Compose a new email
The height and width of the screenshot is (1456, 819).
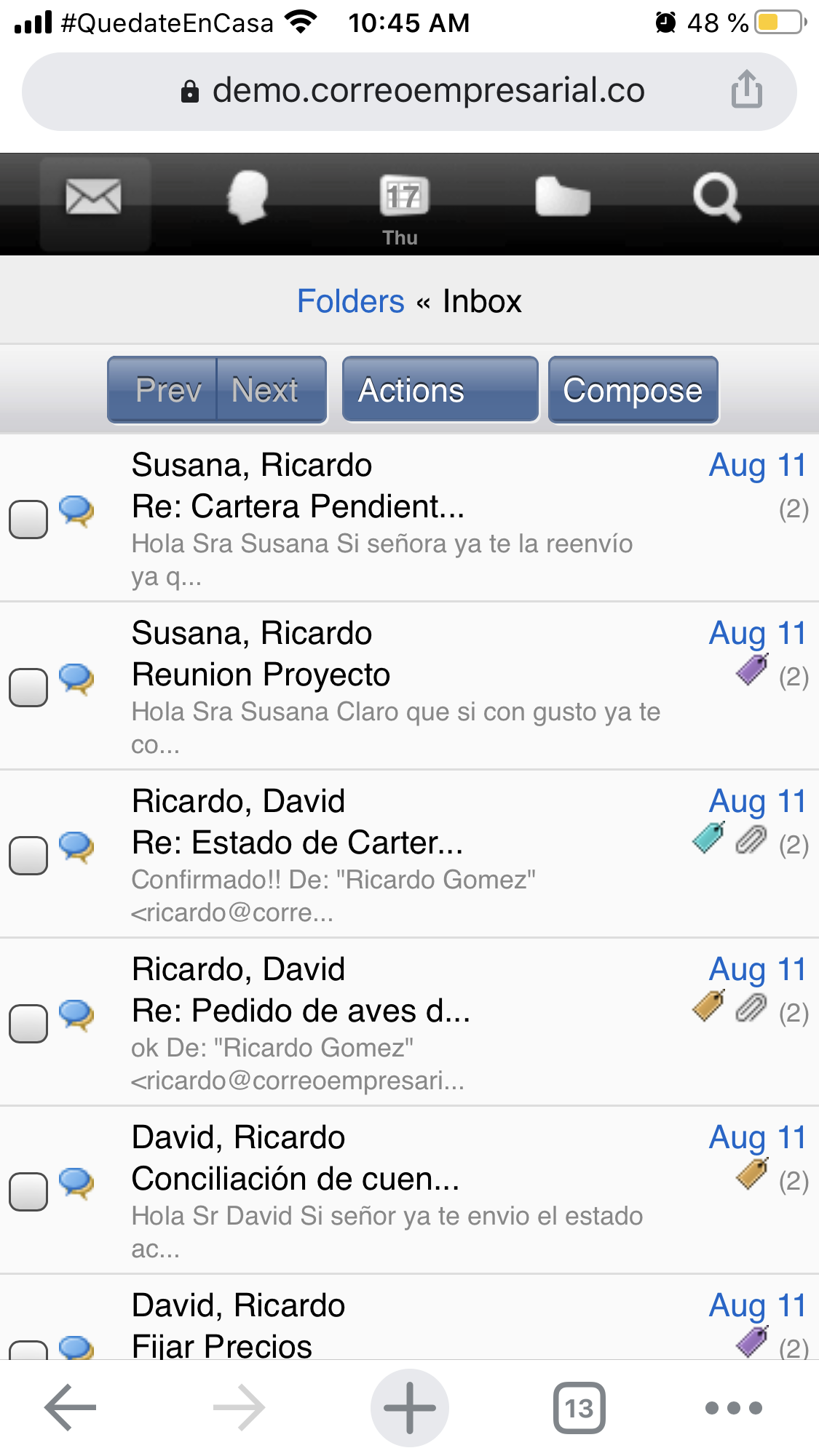coord(633,390)
